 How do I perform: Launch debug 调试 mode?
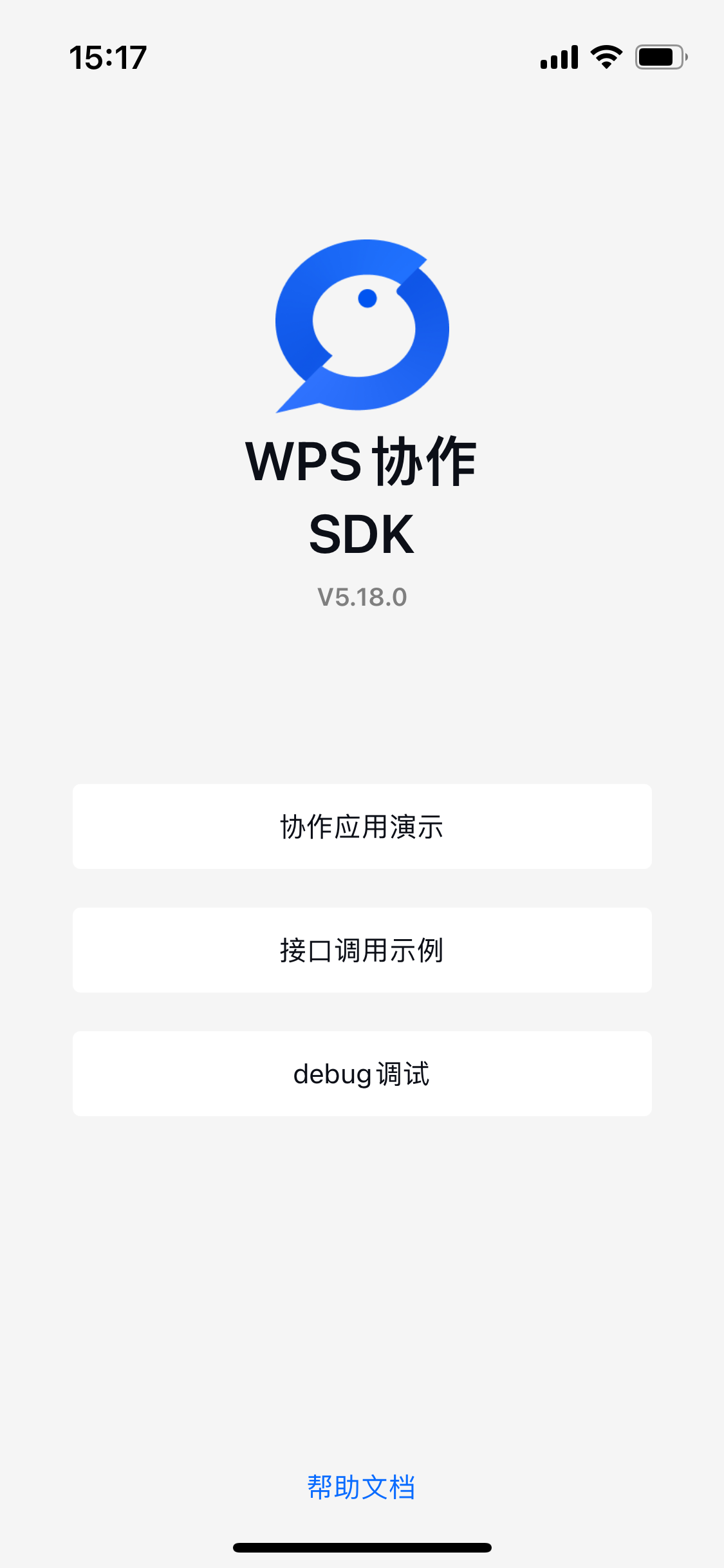click(362, 1074)
